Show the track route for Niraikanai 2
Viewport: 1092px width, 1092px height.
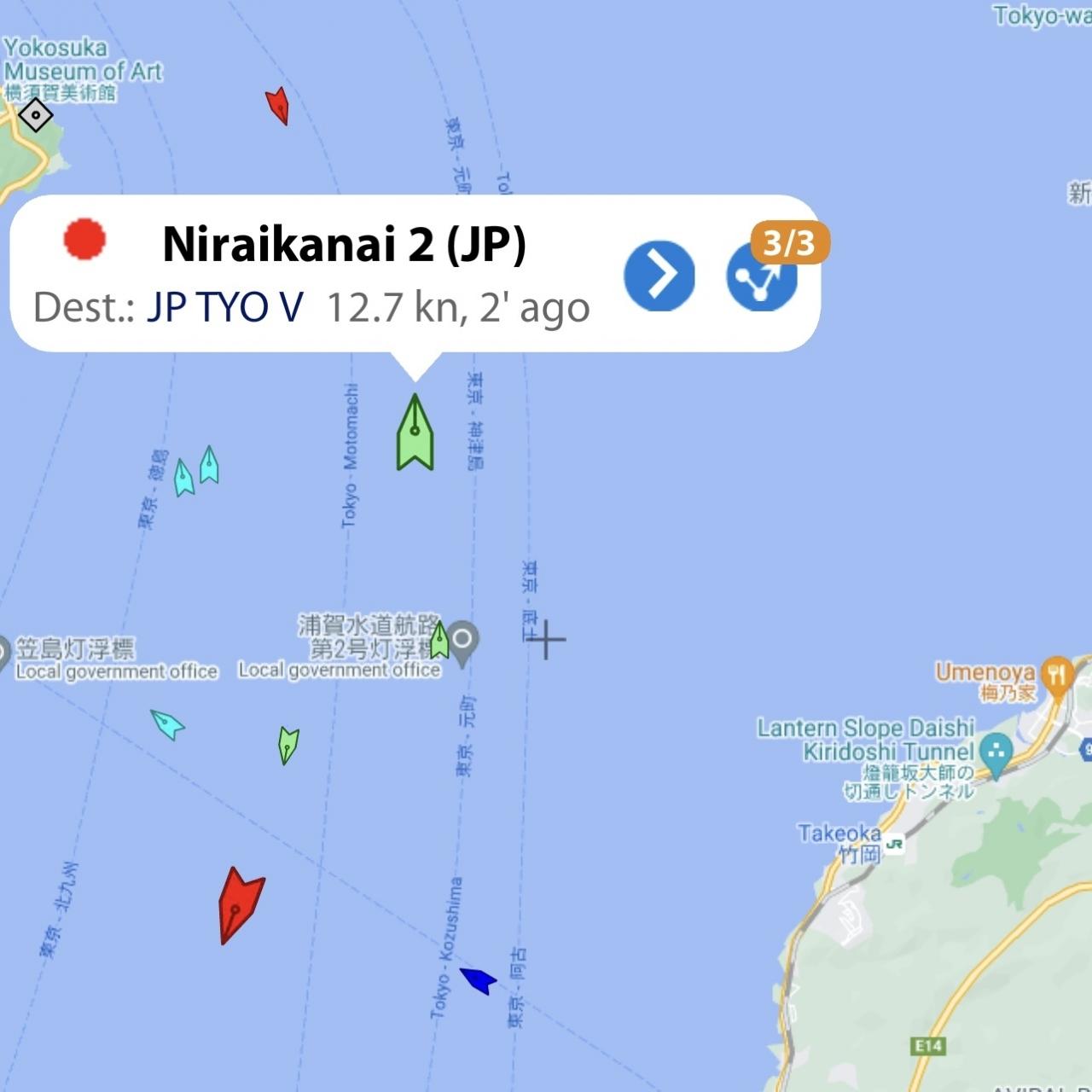click(761, 276)
